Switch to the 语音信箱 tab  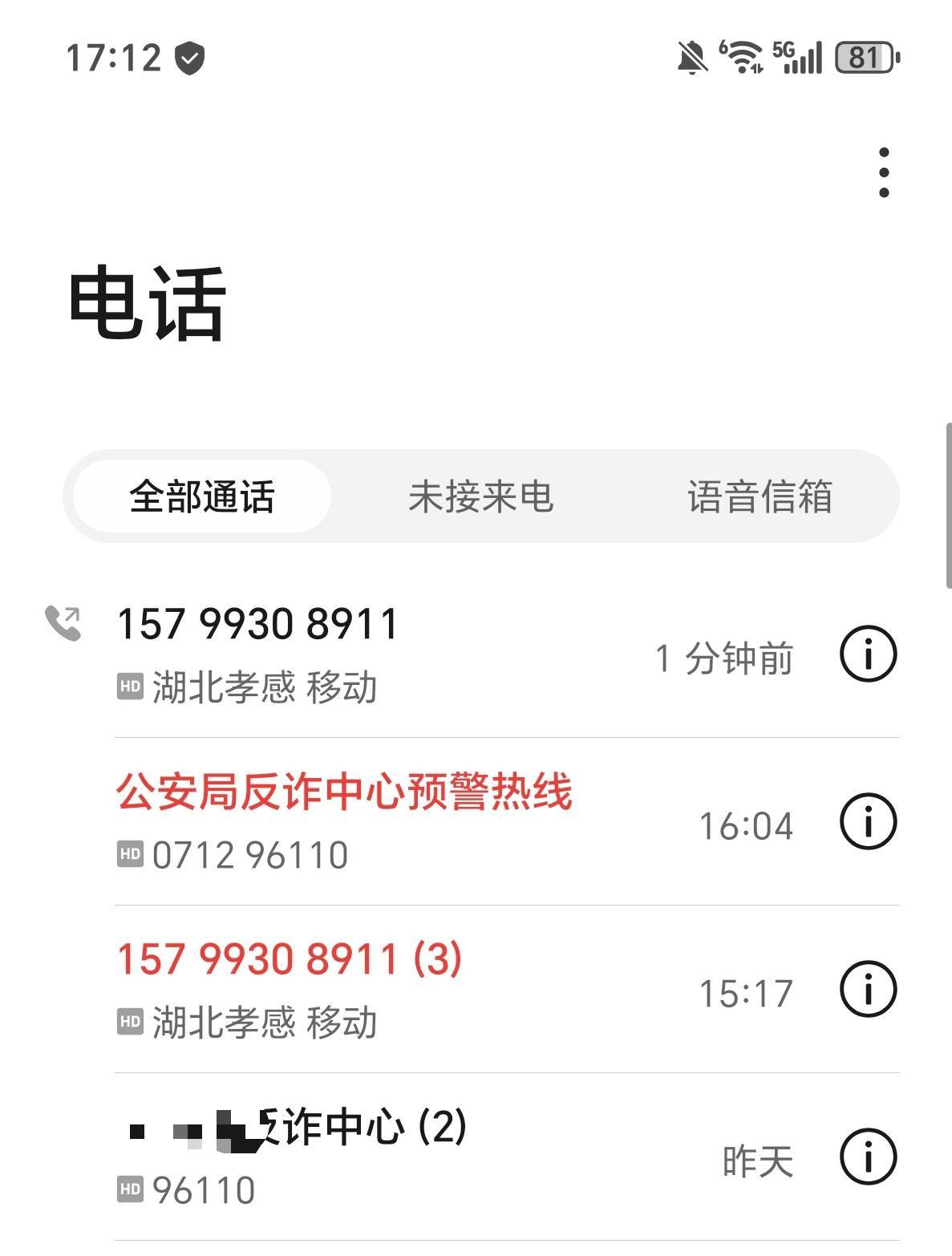759,496
